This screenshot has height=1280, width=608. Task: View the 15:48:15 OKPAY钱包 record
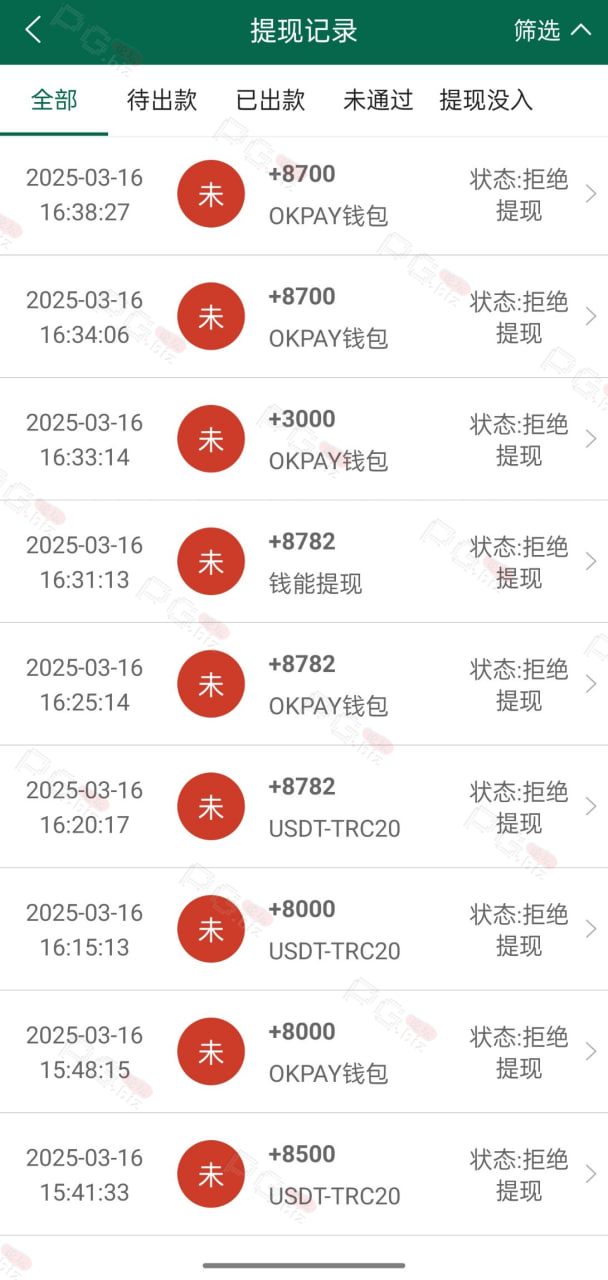[304, 1052]
